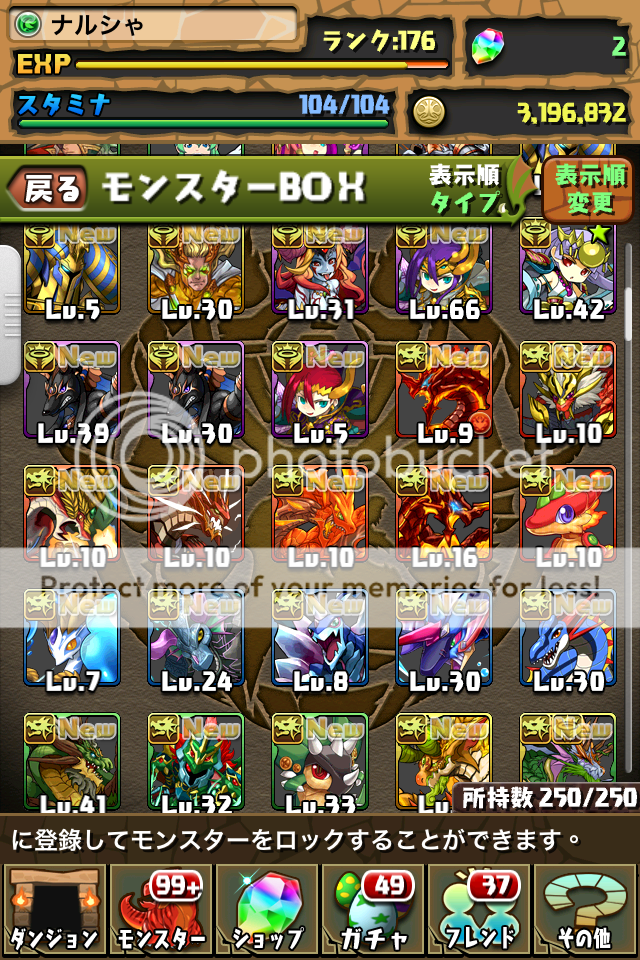Open the フレンド tab
This screenshot has height=960, width=640.
[x=479, y=908]
